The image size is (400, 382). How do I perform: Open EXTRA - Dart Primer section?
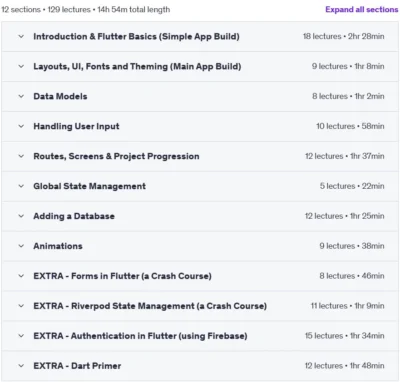click(200, 366)
